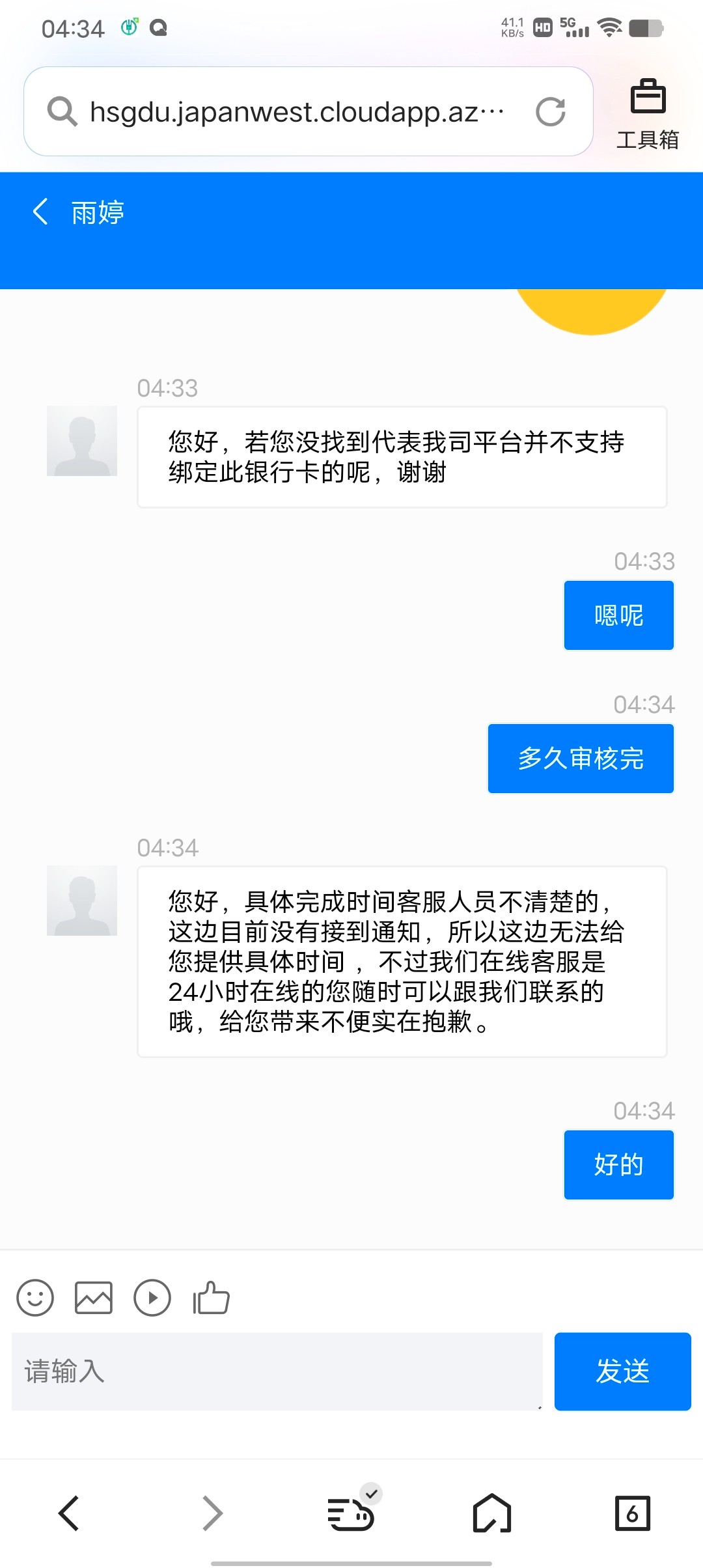Send a thumbs-up rating
Screen dimensions: 703x1568
[211, 1298]
